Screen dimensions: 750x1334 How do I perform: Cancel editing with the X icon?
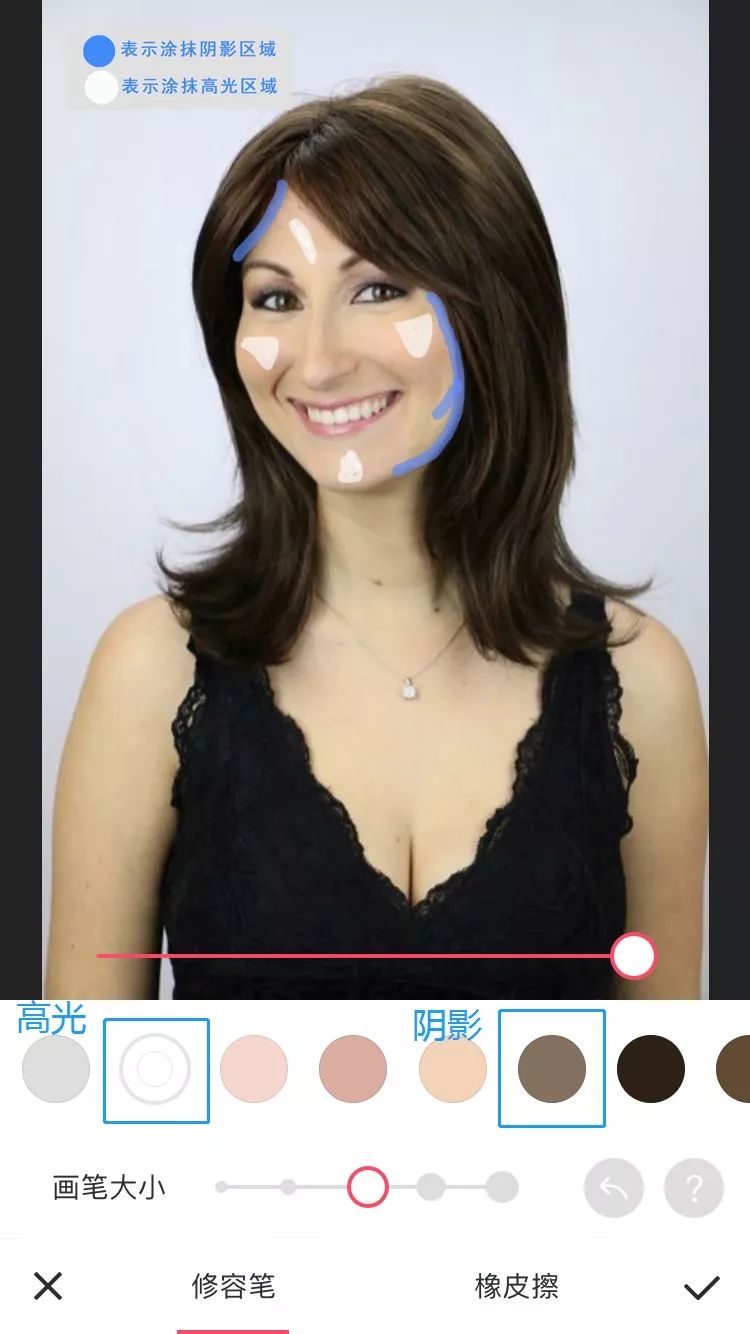coord(48,1286)
